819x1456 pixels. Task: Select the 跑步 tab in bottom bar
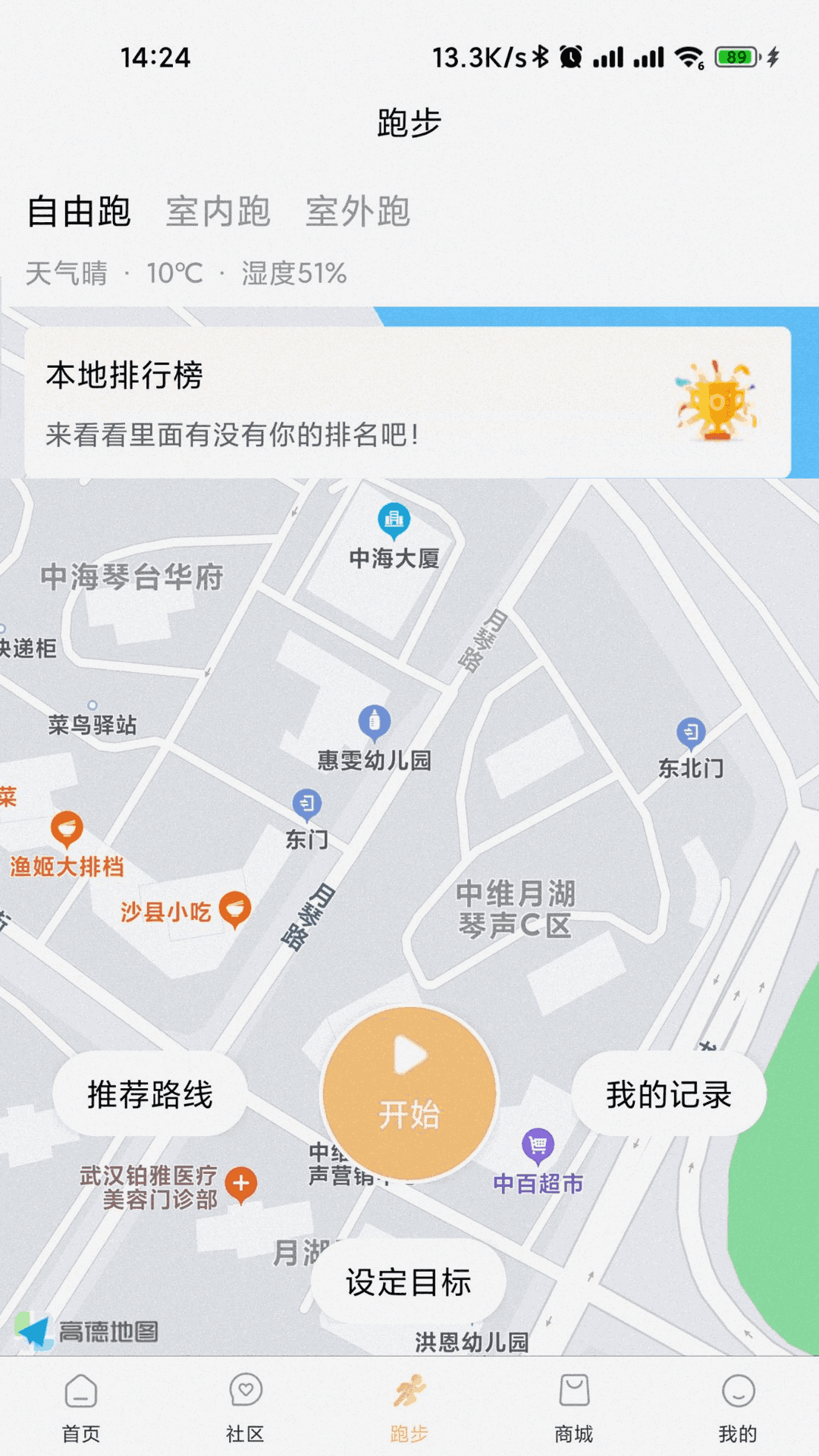409,1407
